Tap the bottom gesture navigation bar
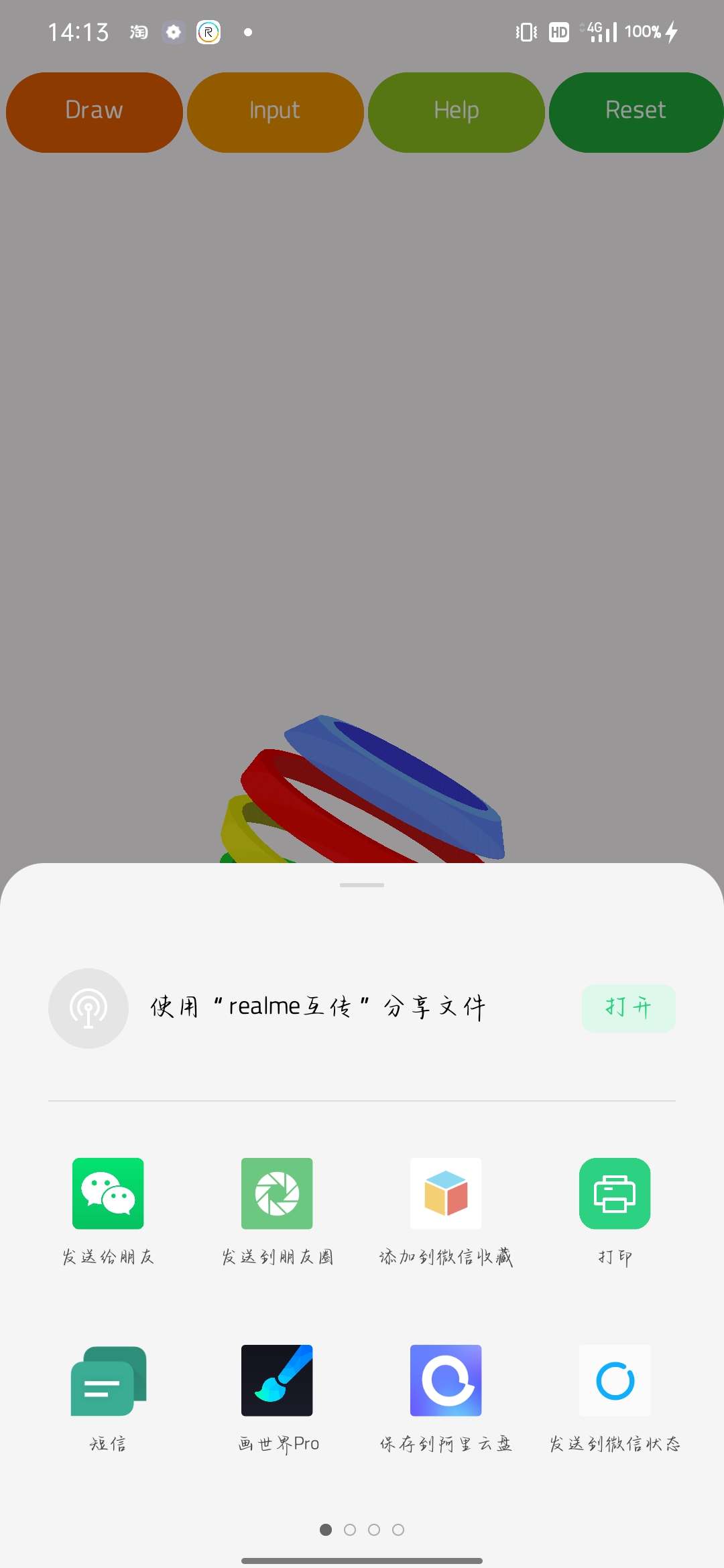The height and width of the screenshot is (1568, 724). pos(362,1559)
